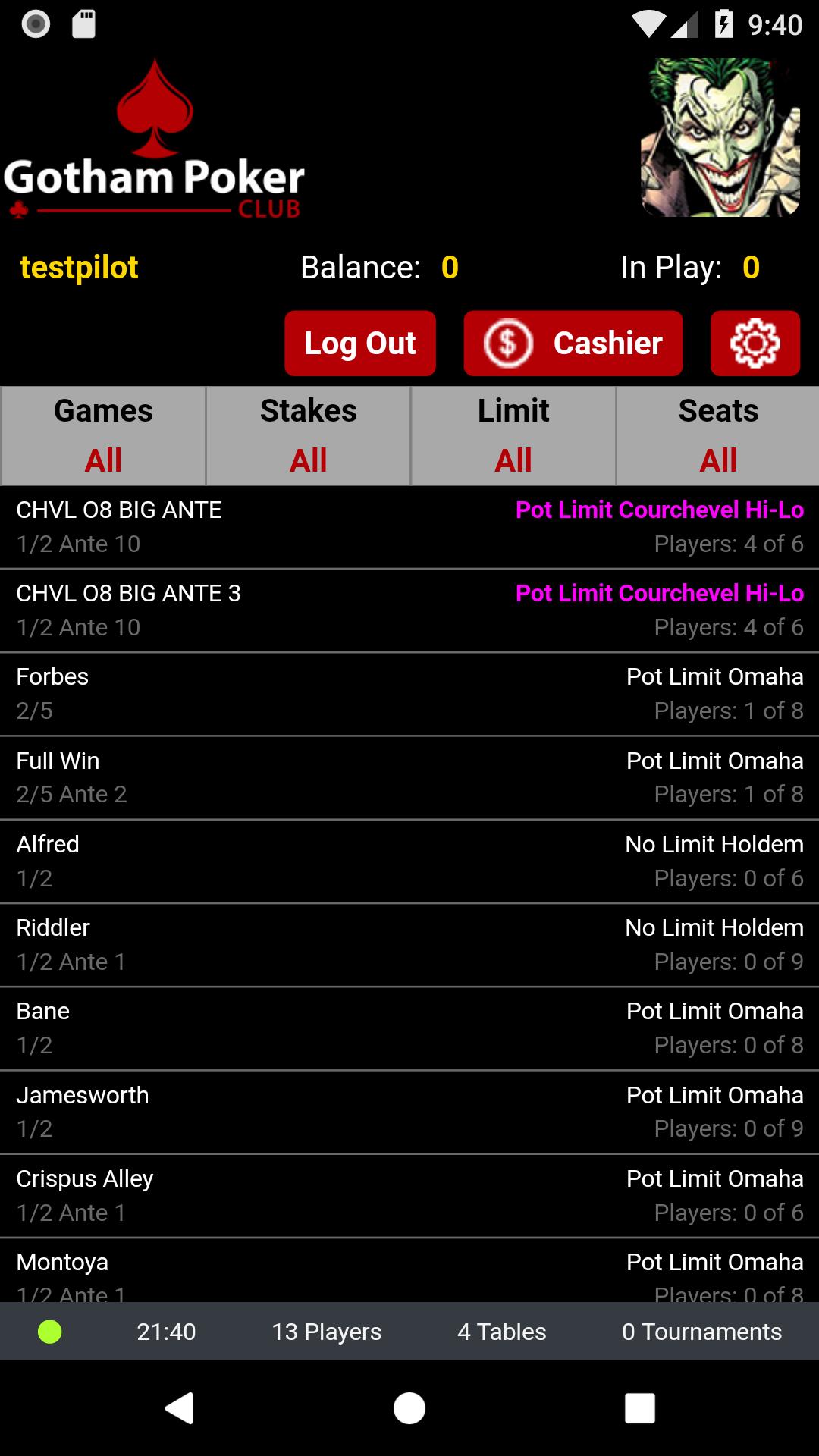This screenshot has width=819, height=1456.
Task: Open the Stakes filter dropdown
Action: (x=307, y=435)
